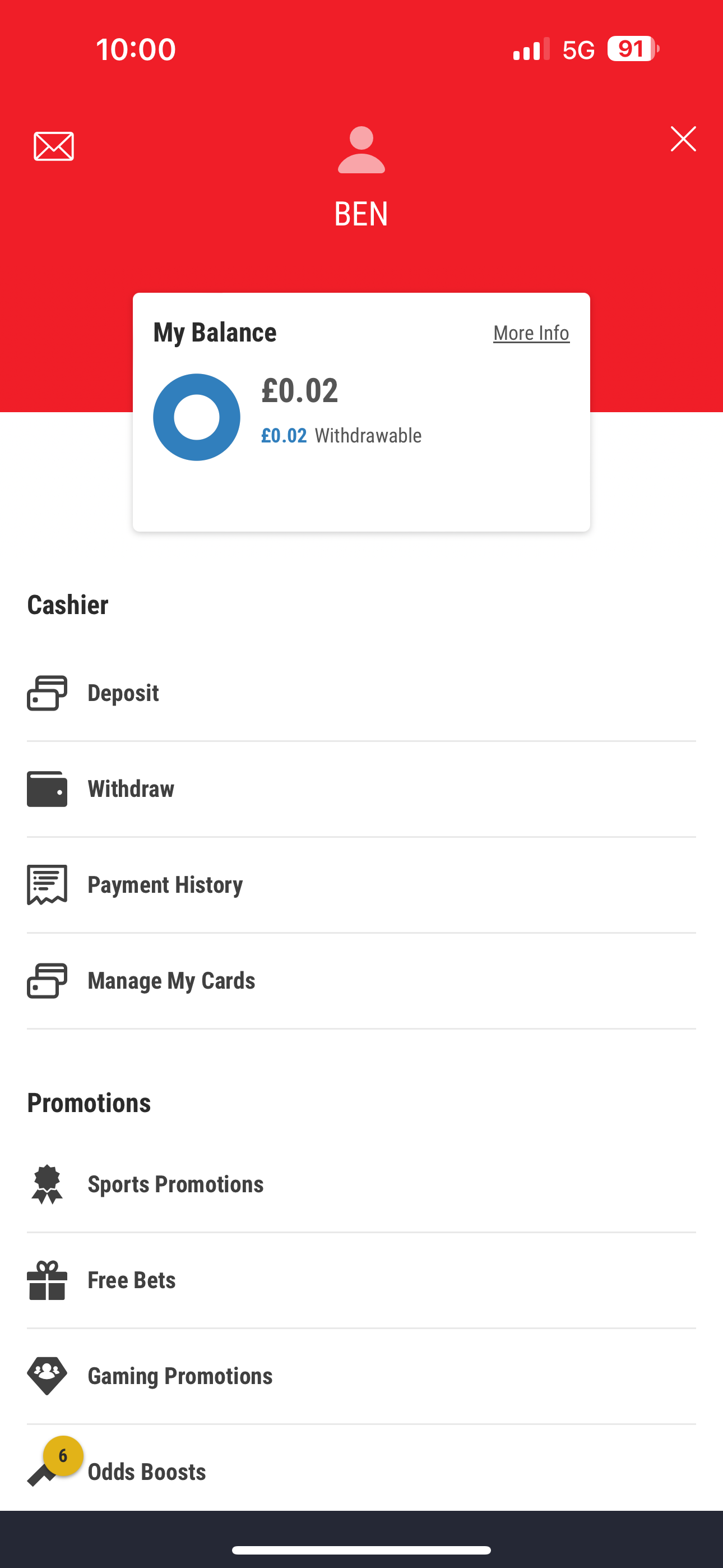Open Free Bets under Promotions
723x1568 pixels.
pyautogui.click(x=131, y=1280)
